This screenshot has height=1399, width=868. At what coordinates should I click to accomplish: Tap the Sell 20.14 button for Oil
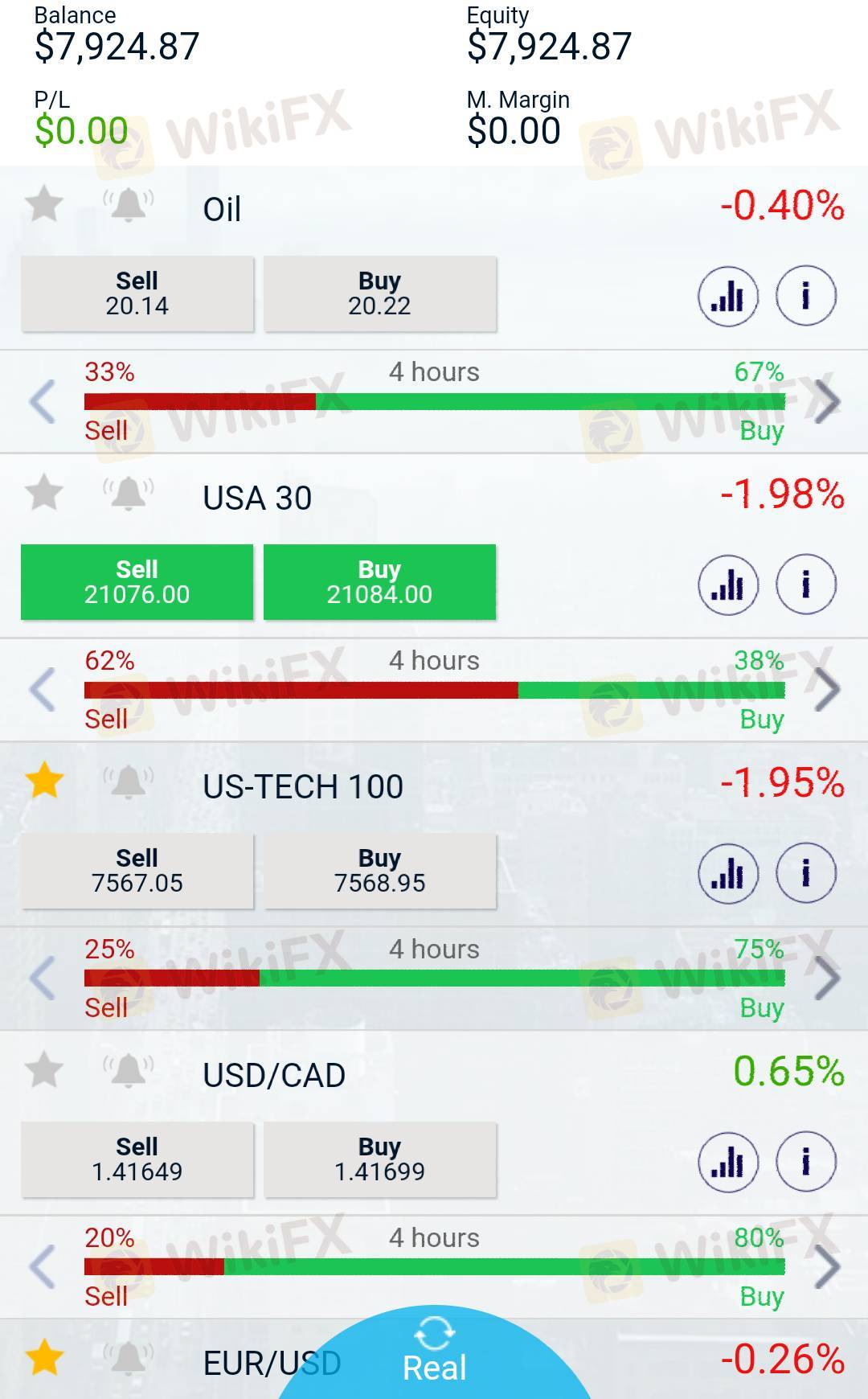pyautogui.click(x=137, y=293)
